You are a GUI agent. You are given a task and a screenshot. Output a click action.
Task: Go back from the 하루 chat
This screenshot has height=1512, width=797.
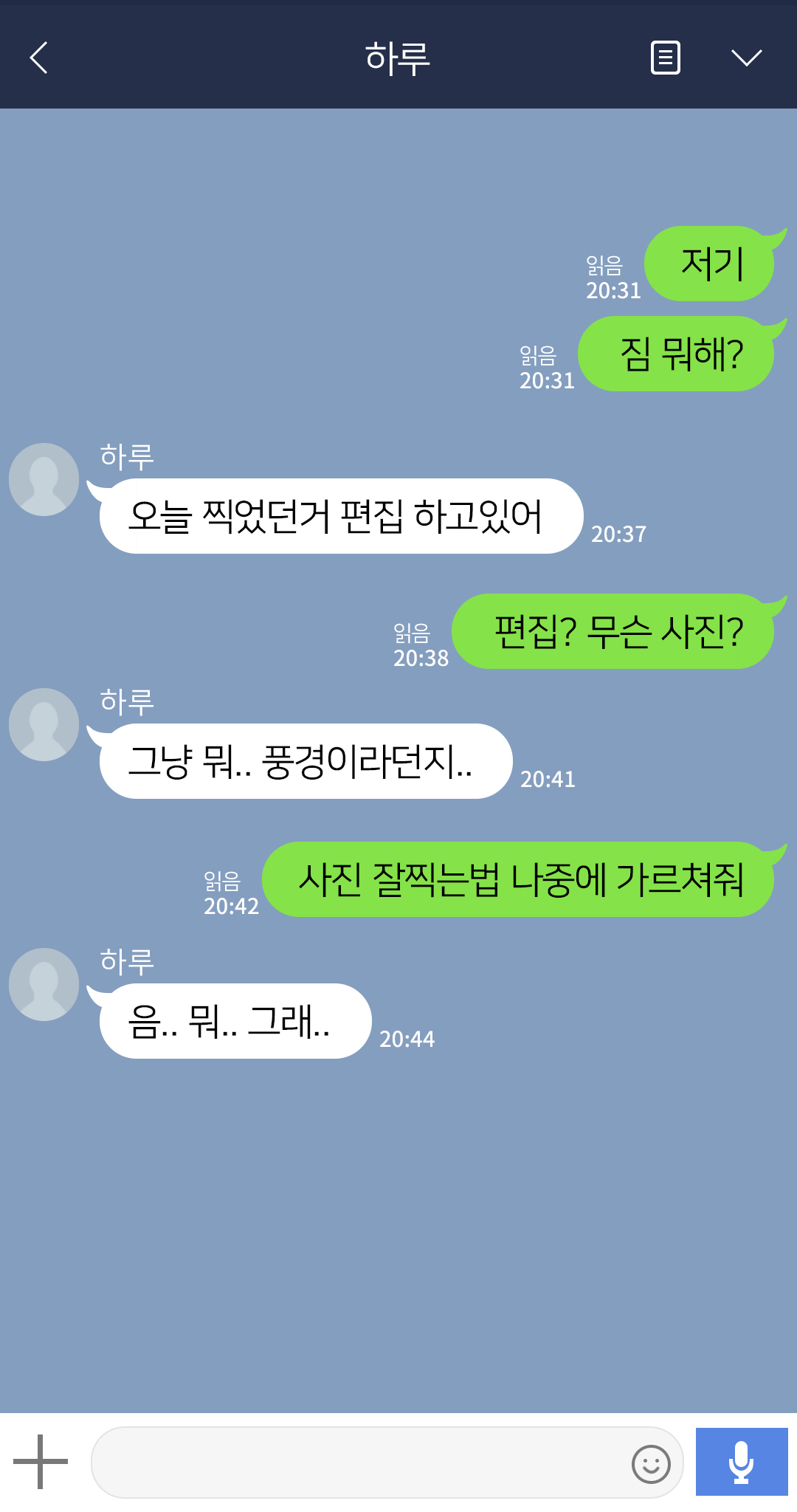39,58
